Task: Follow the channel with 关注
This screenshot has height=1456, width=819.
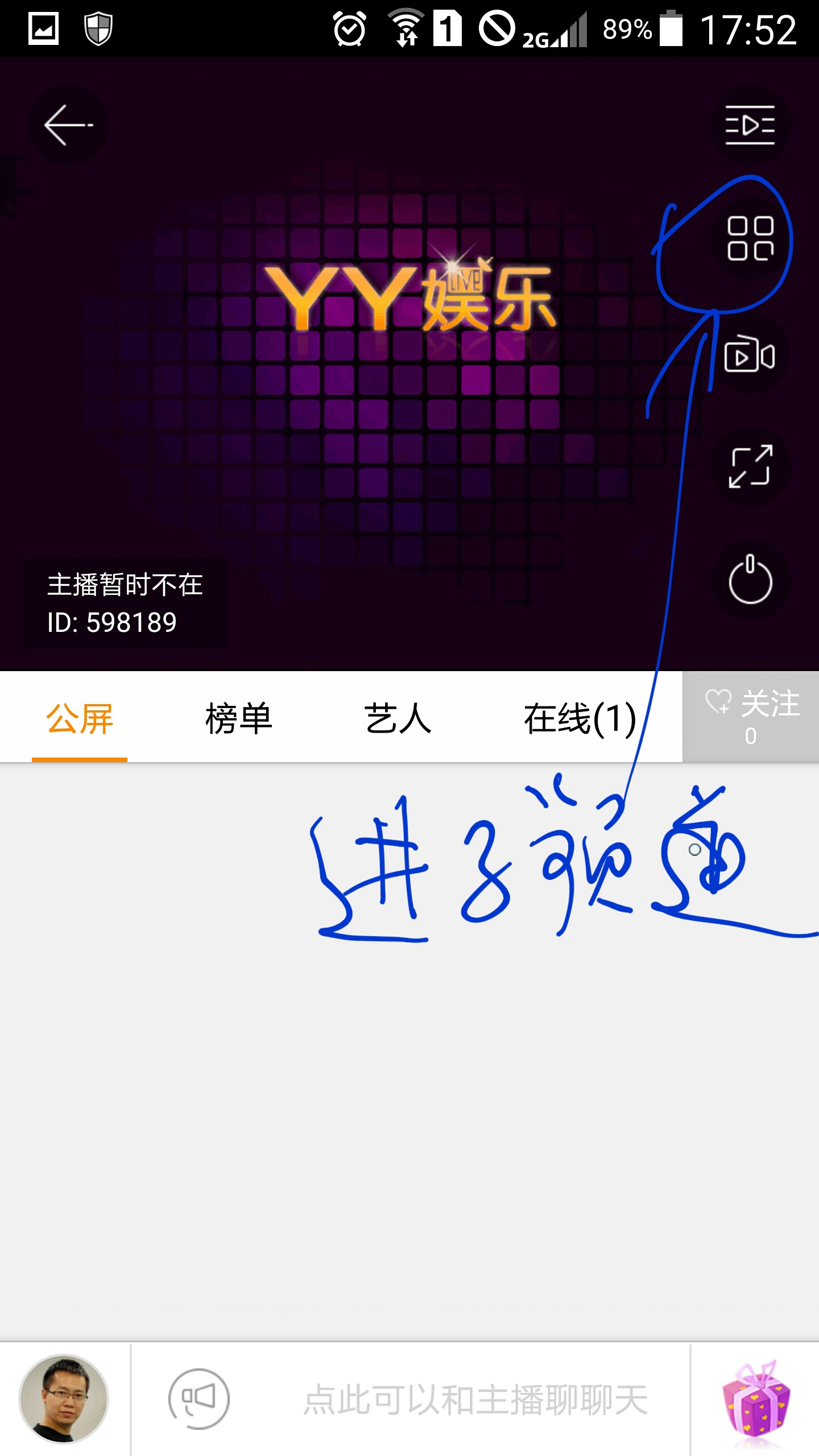Action: [x=751, y=717]
